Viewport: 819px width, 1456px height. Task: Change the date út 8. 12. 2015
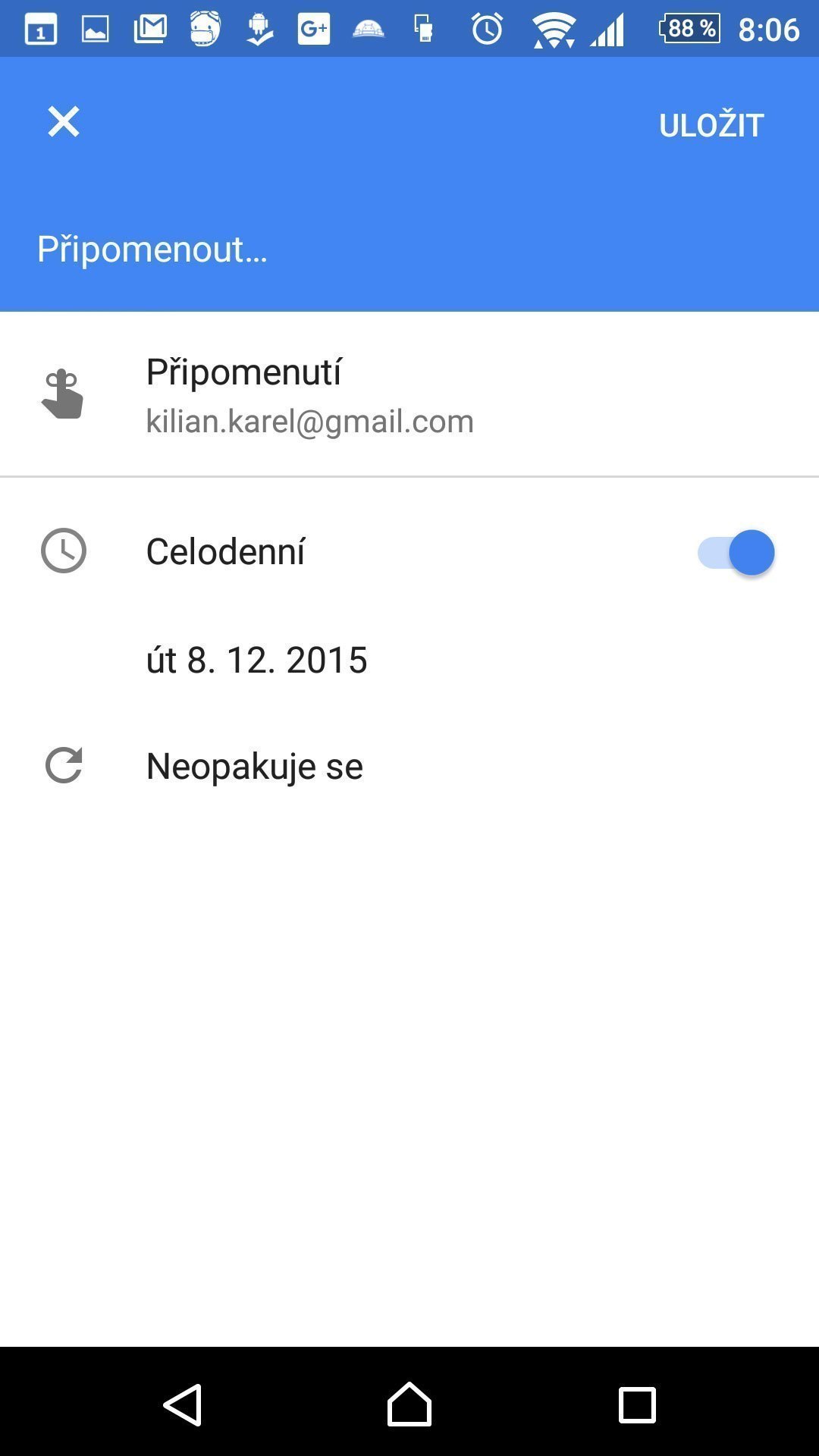pyautogui.click(x=256, y=660)
